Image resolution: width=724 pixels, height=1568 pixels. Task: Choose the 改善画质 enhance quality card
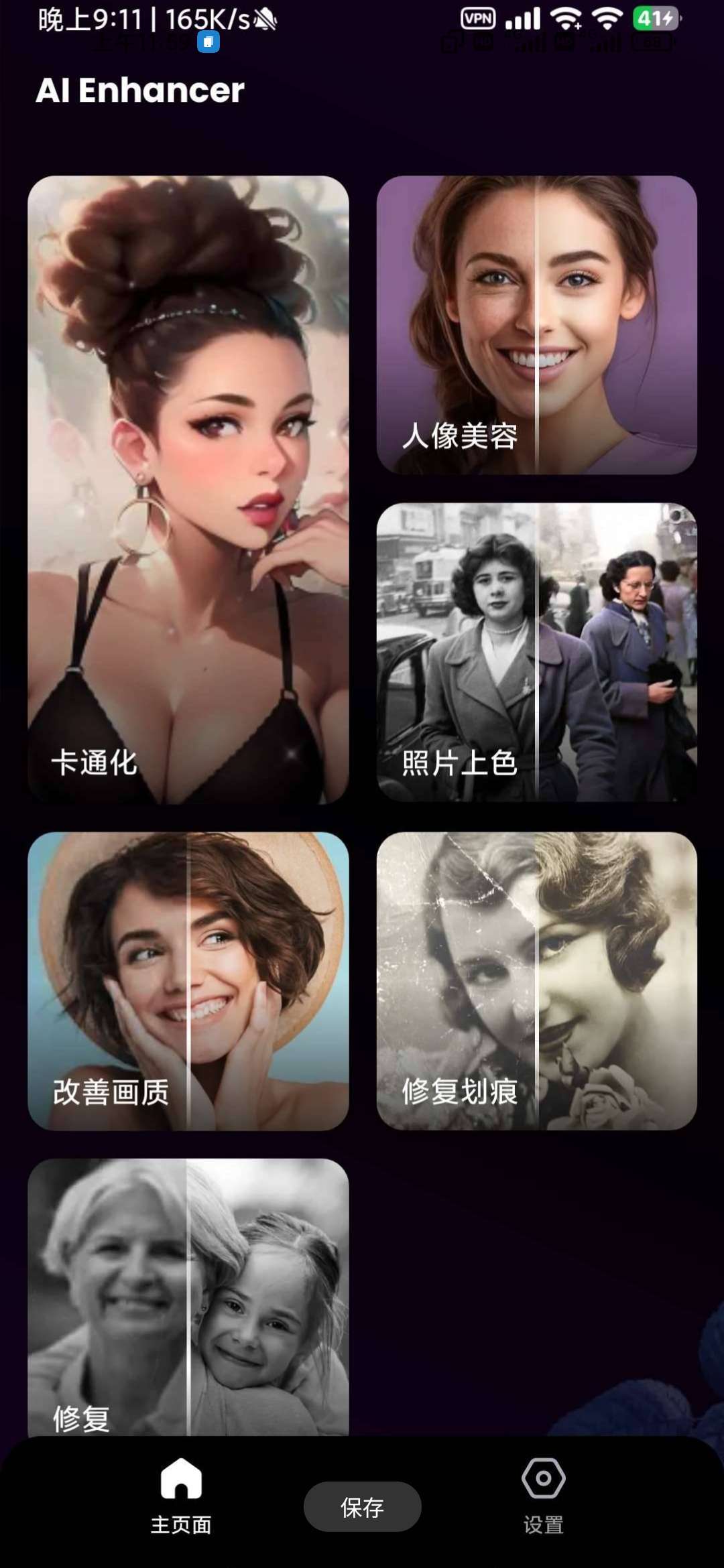click(x=188, y=980)
